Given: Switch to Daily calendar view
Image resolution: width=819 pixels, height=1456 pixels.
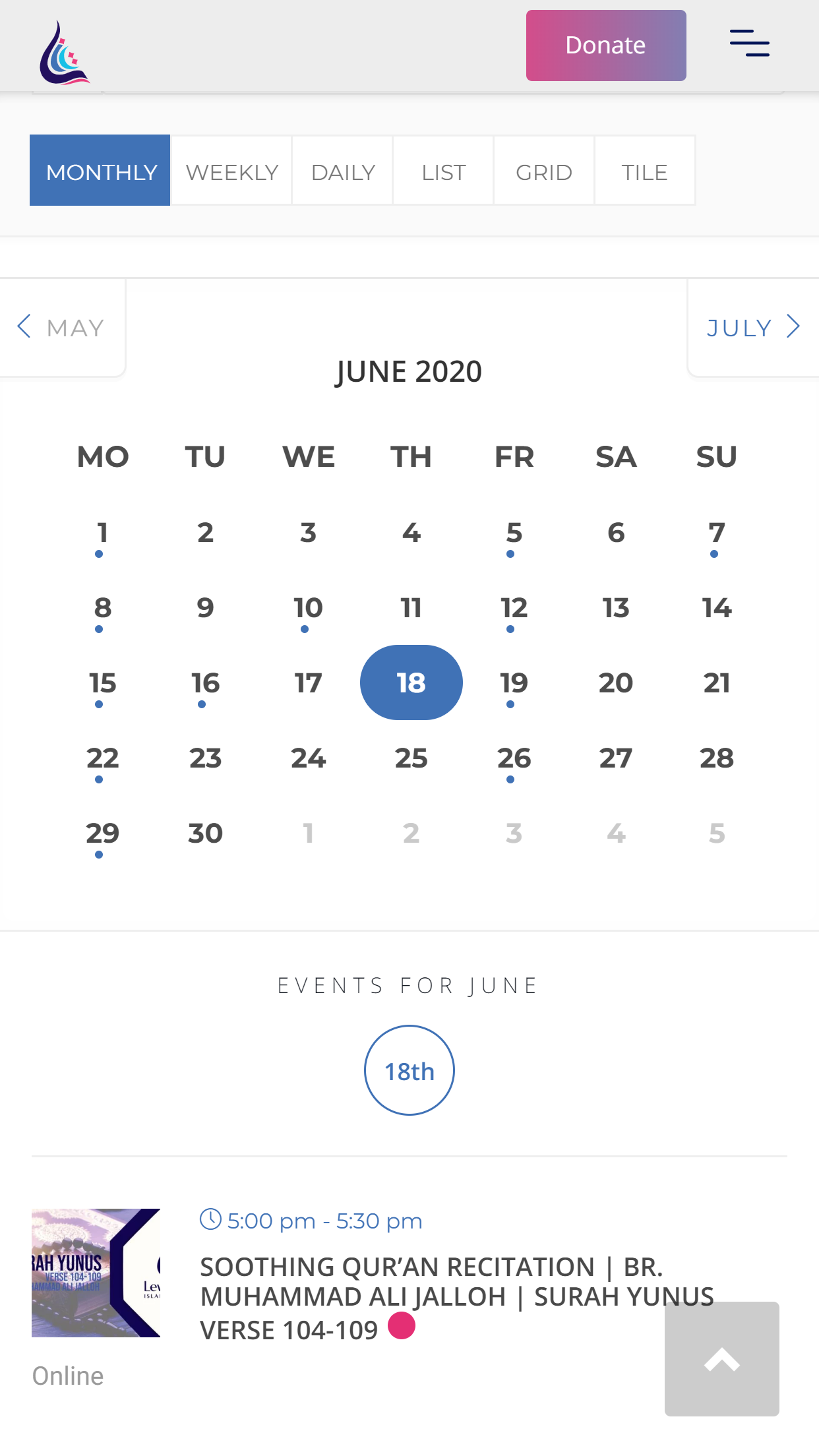Looking at the screenshot, I should pyautogui.click(x=343, y=171).
